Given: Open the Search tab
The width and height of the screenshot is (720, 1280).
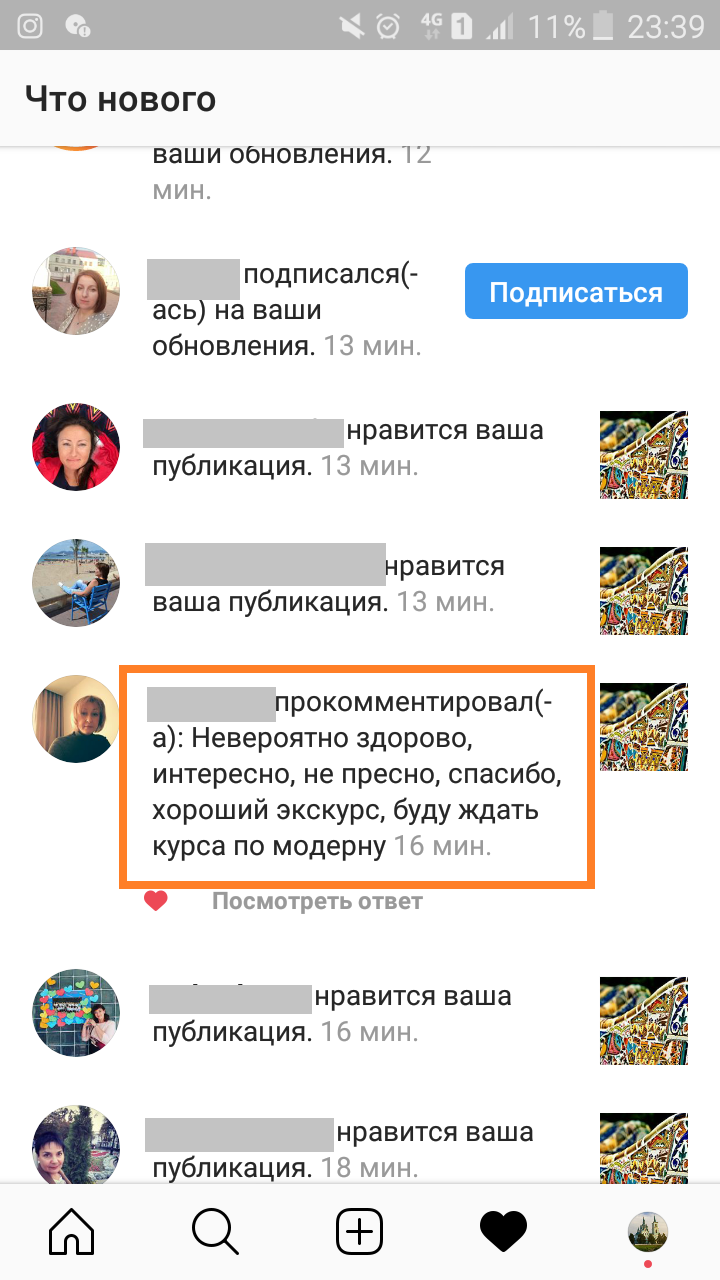Looking at the screenshot, I should pyautogui.click(x=215, y=1231).
